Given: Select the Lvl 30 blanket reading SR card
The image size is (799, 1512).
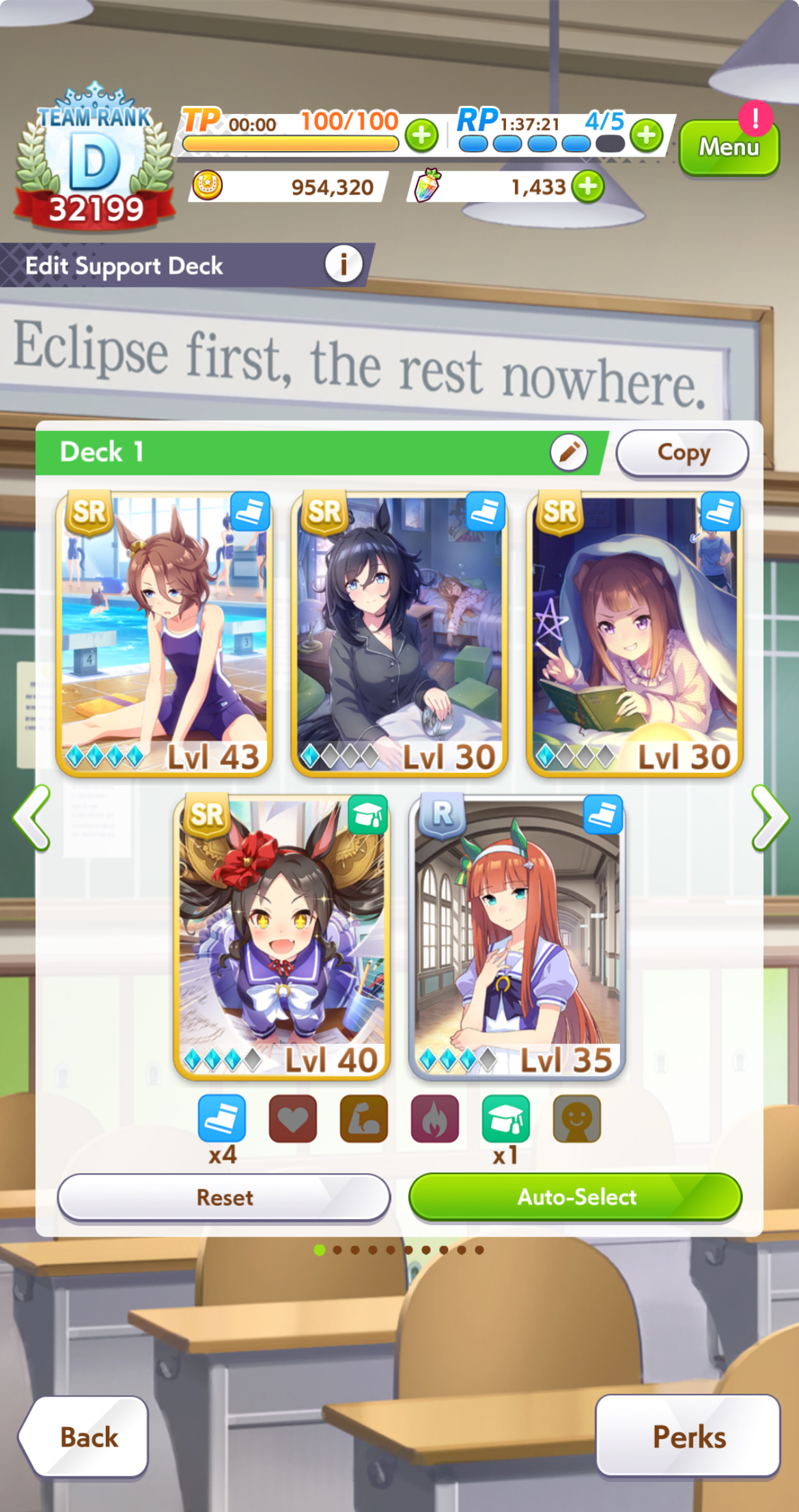Looking at the screenshot, I should [x=634, y=633].
